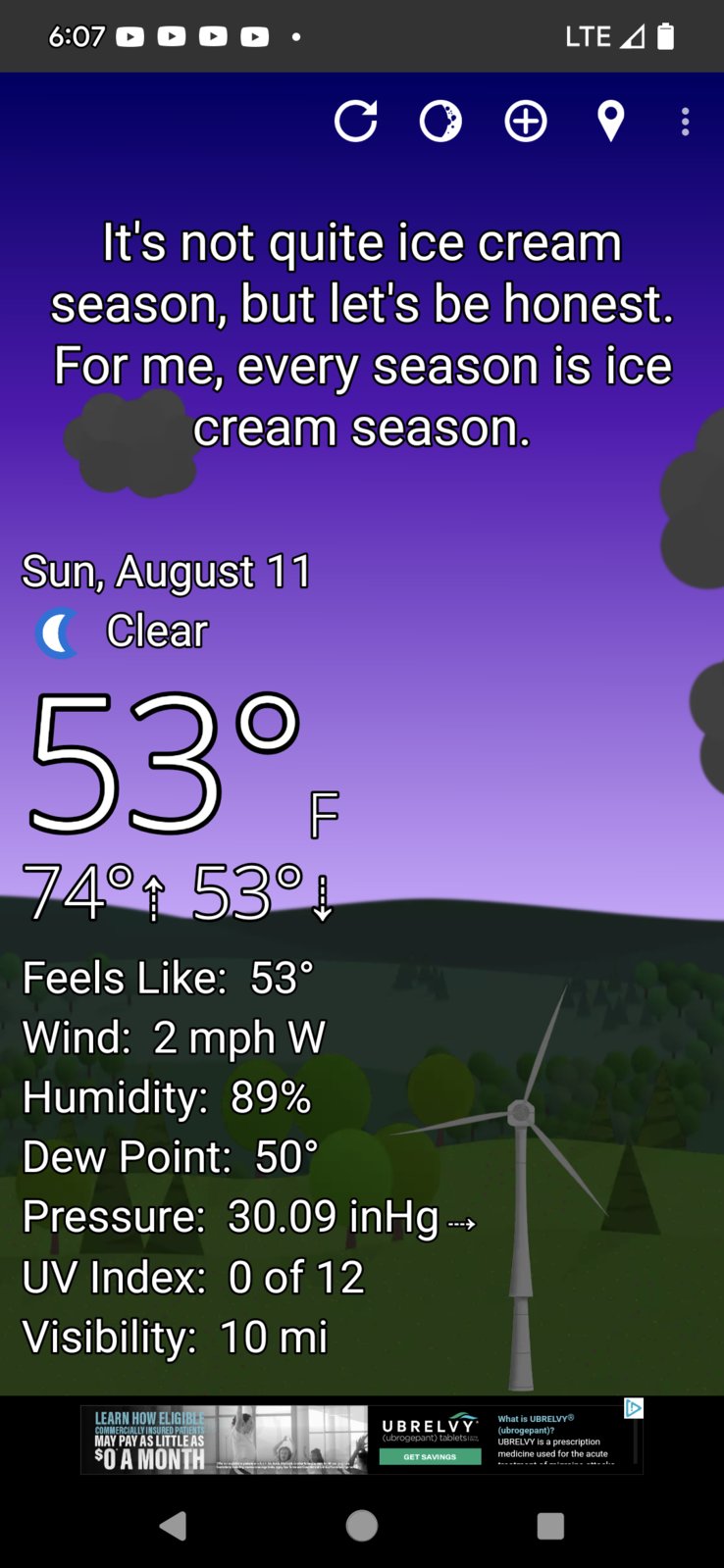Image resolution: width=724 pixels, height=1568 pixels.
Task: Refresh the weather data
Action: (355, 122)
